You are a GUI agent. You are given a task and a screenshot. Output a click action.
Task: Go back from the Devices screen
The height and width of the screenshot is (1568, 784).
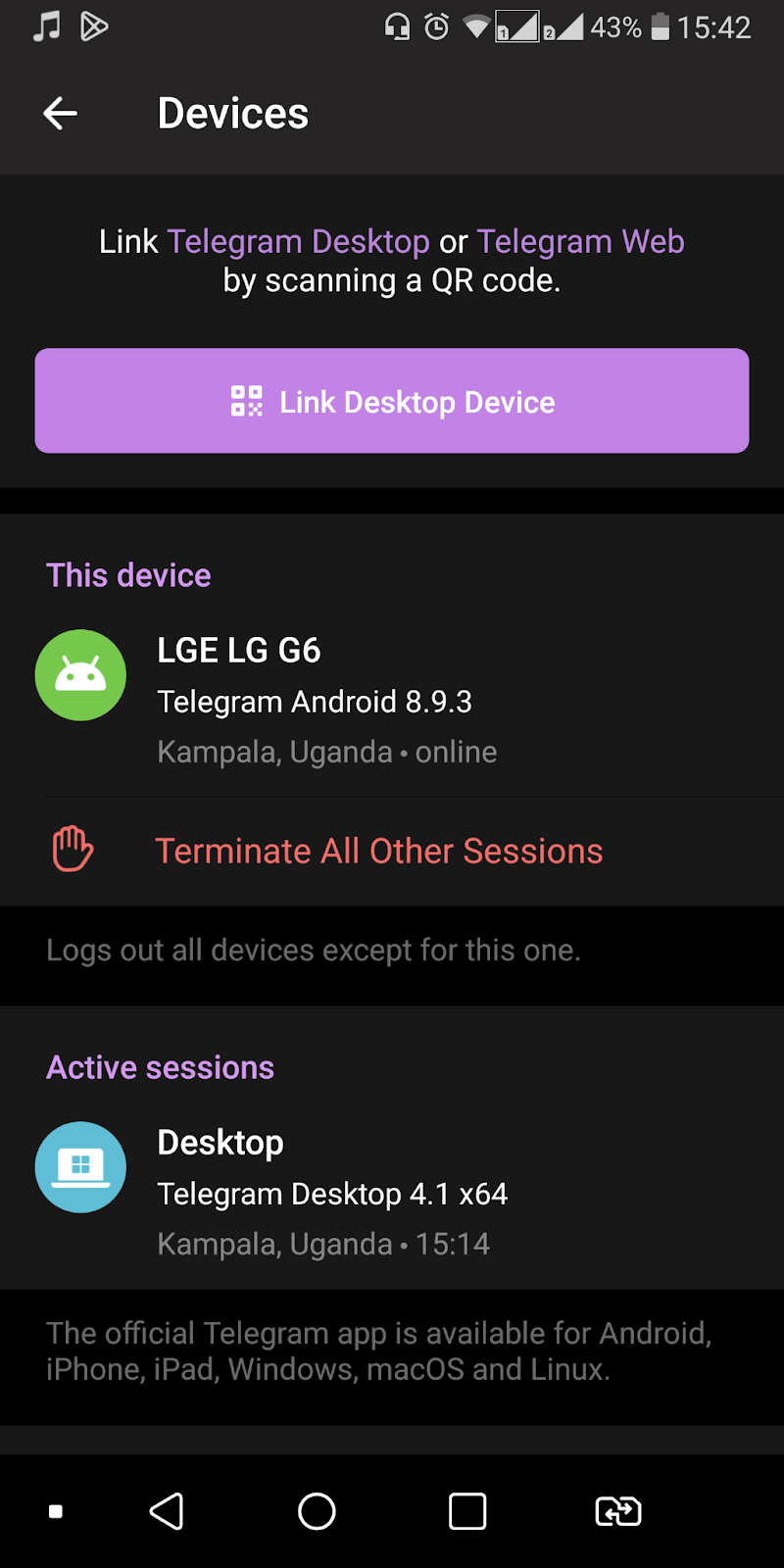pyautogui.click(x=61, y=114)
